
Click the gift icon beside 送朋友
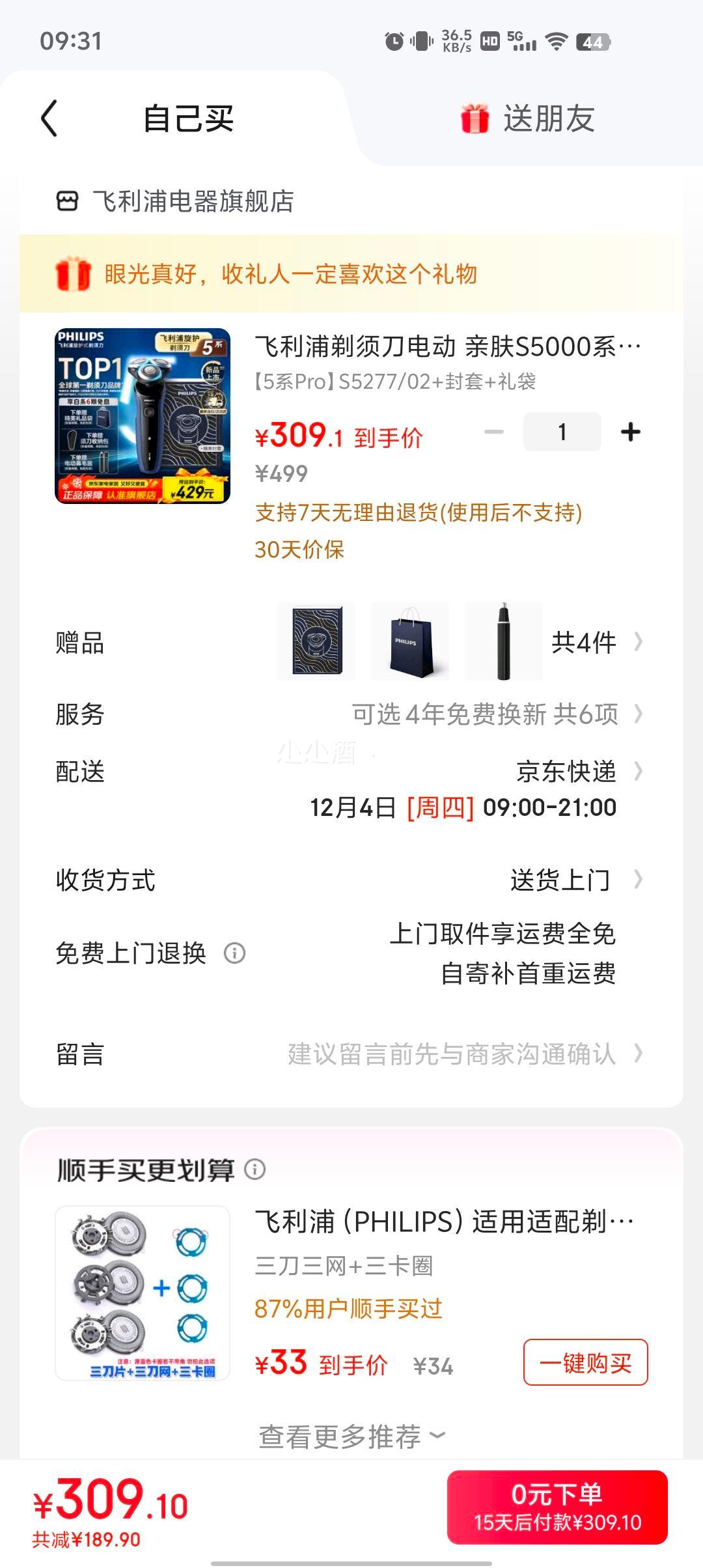[475, 117]
